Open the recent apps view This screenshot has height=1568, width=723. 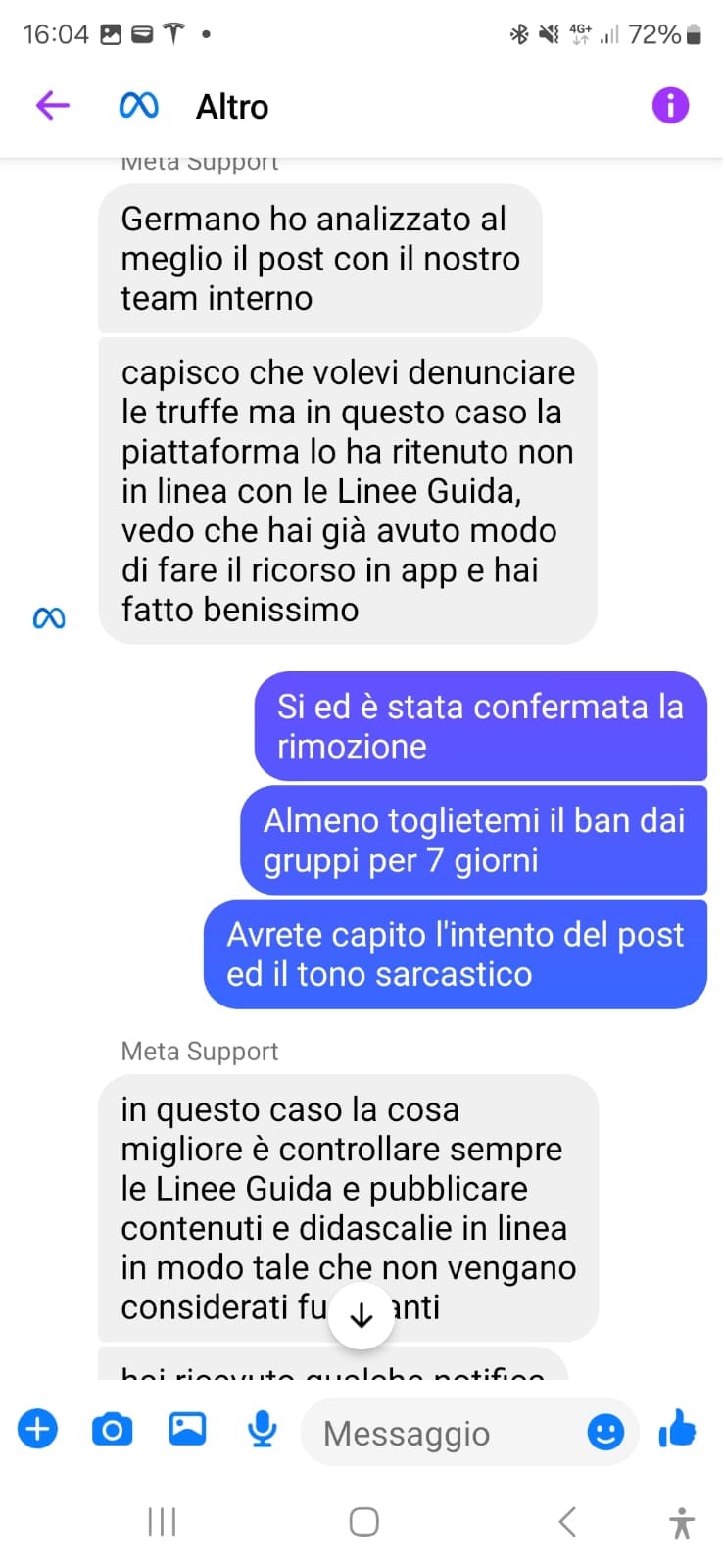coord(162,1521)
